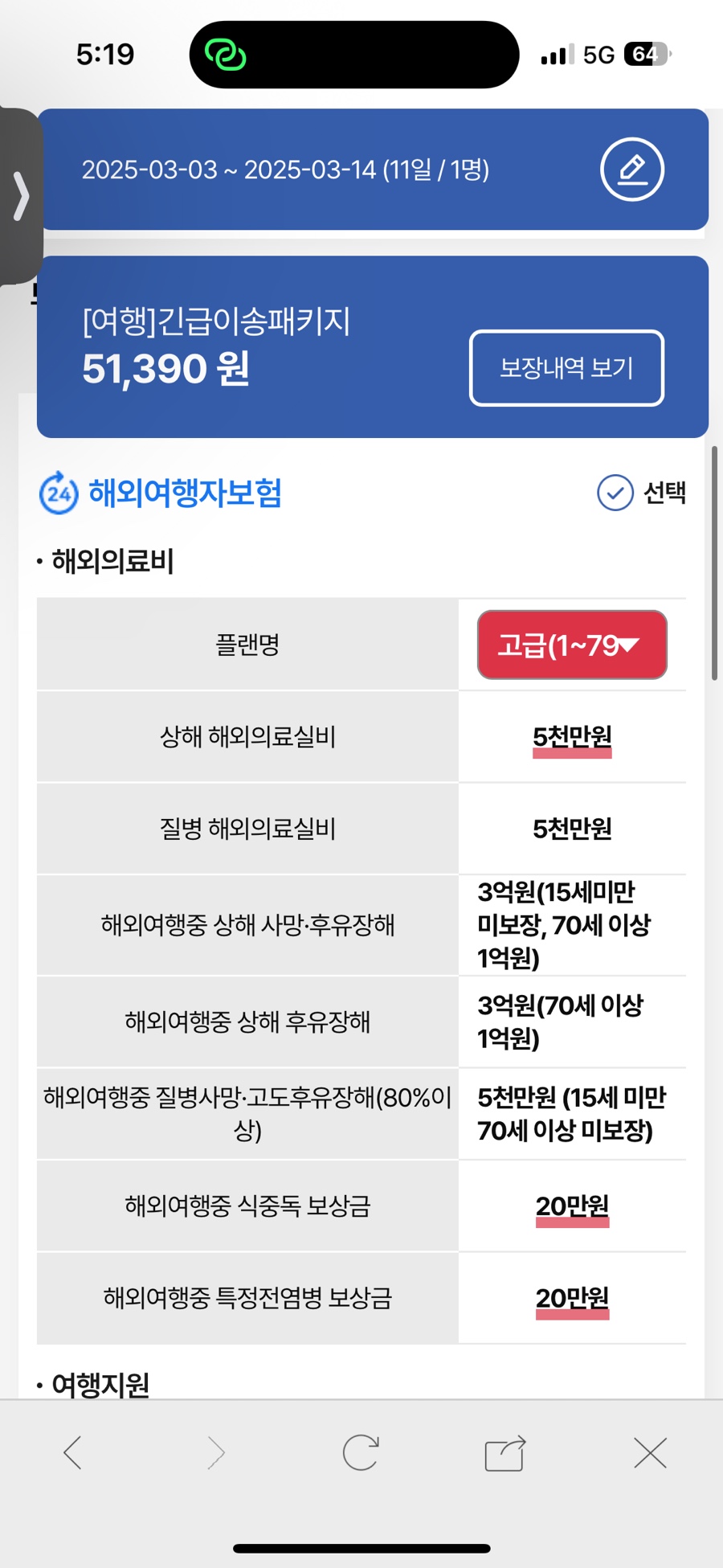The width and height of the screenshot is (723, 1568).
Task: Expand the 고급(1~79 plan dropdown
Action: [572, 645]
